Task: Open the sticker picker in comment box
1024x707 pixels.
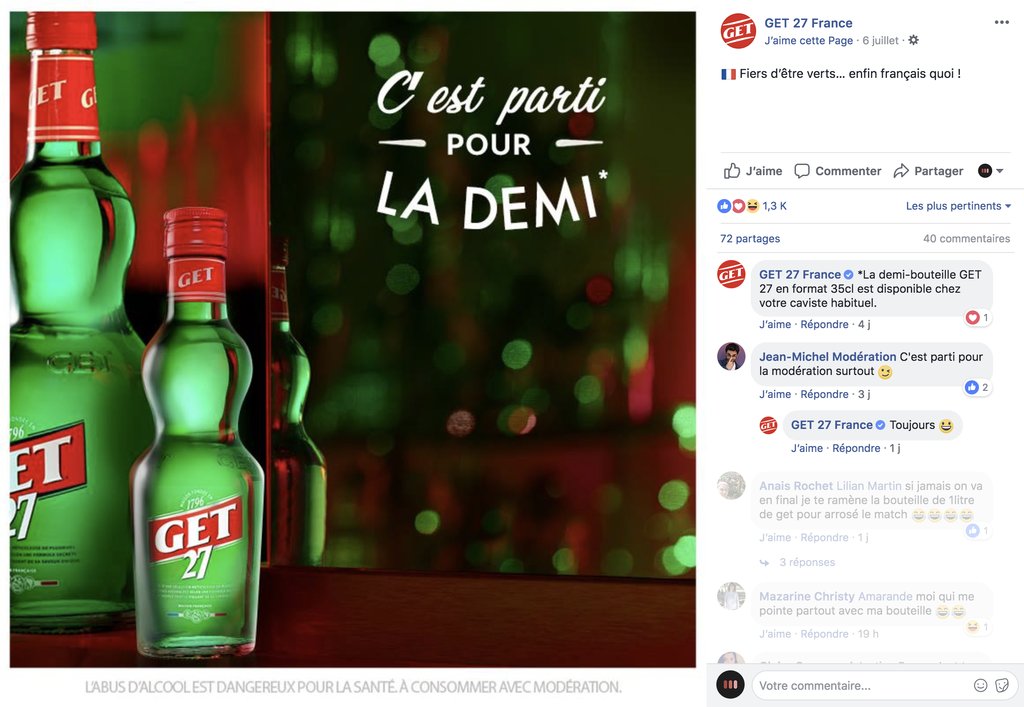Action: pyautogui.click(x=1002, y=686)
